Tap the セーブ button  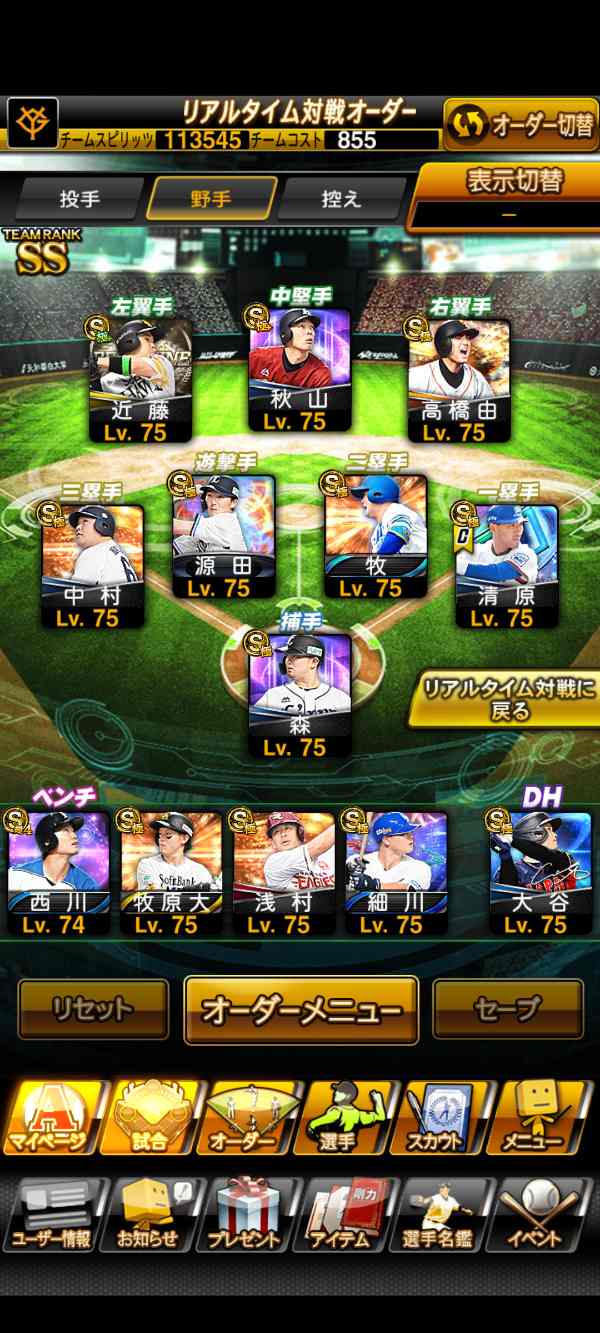[x=508, y=1011]
